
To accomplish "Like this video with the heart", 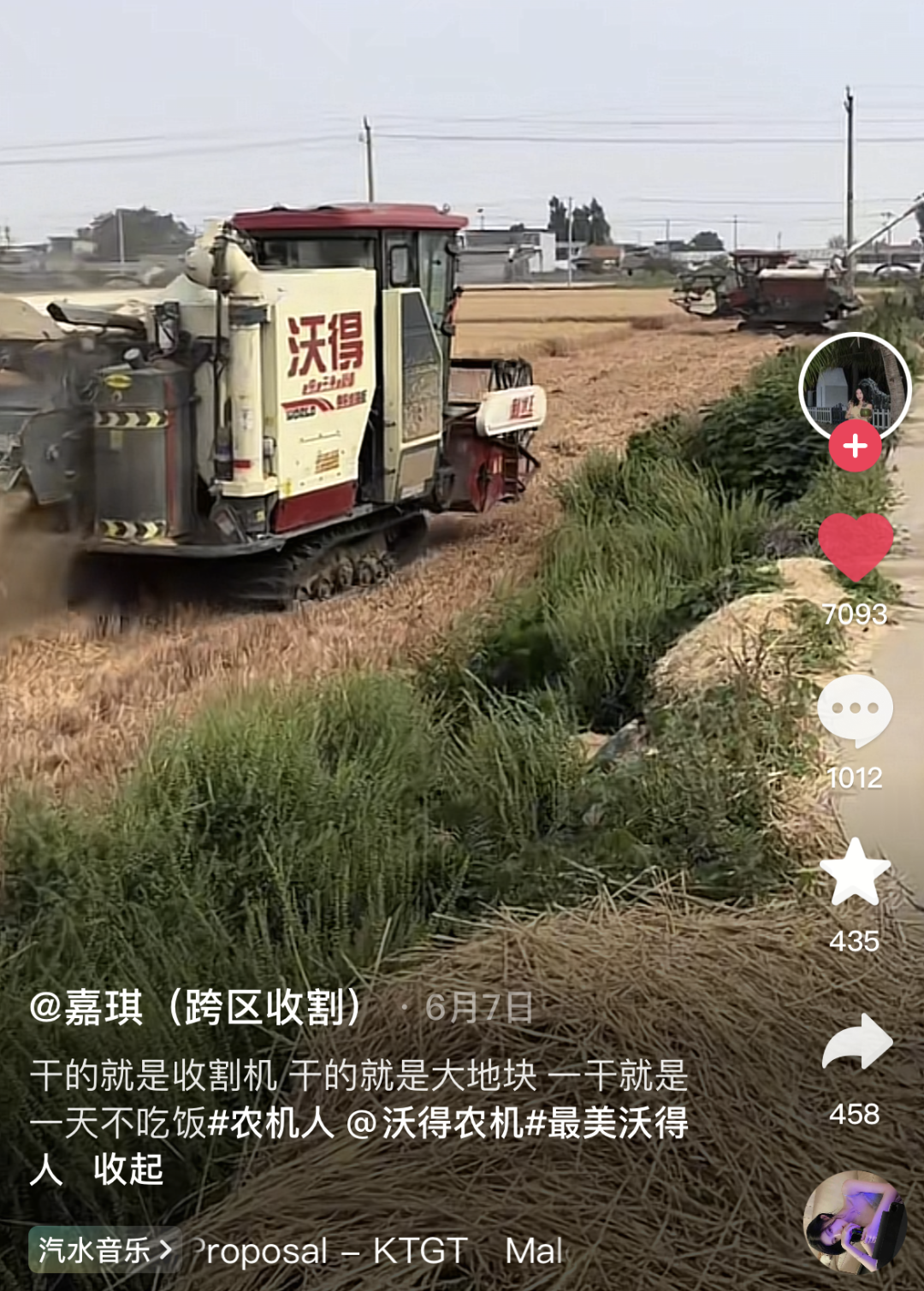I will tap(855, 548).
